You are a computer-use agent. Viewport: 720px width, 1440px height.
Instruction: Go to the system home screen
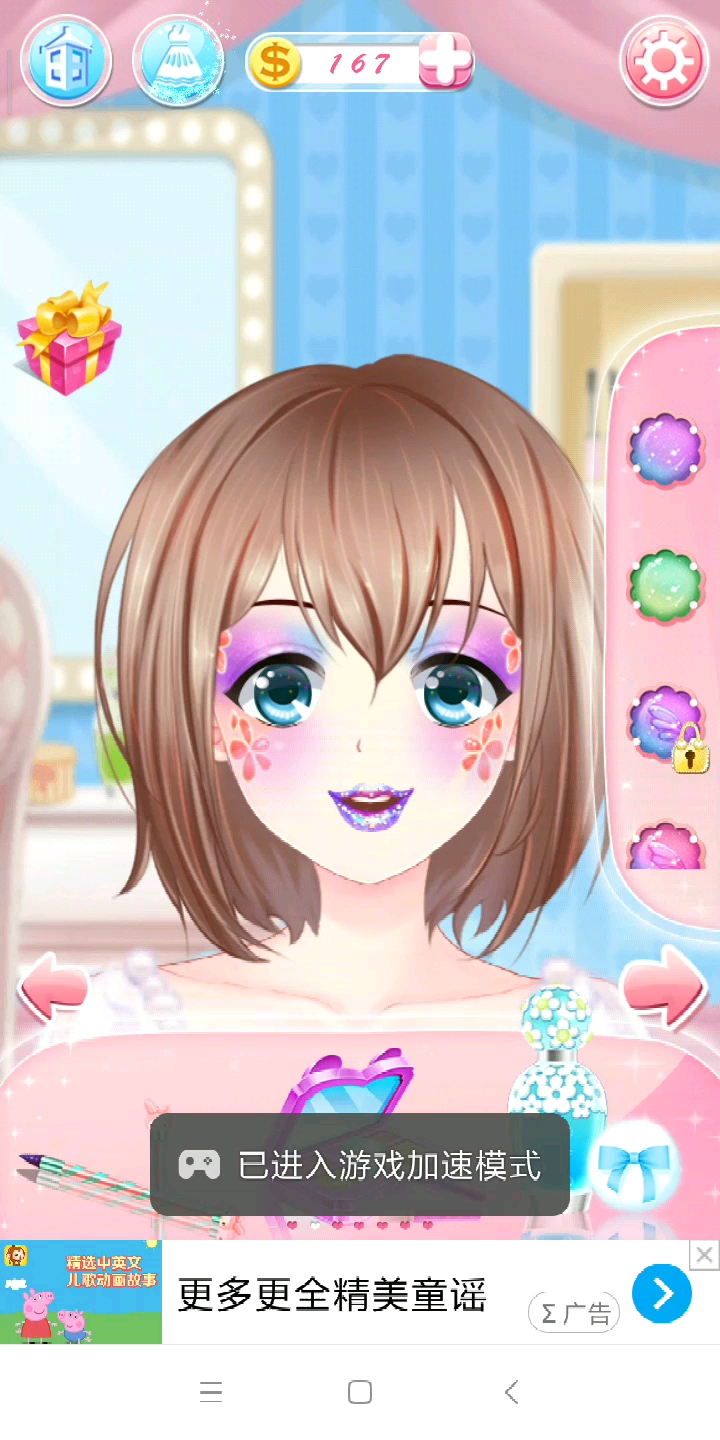(x=360, y=1392)
